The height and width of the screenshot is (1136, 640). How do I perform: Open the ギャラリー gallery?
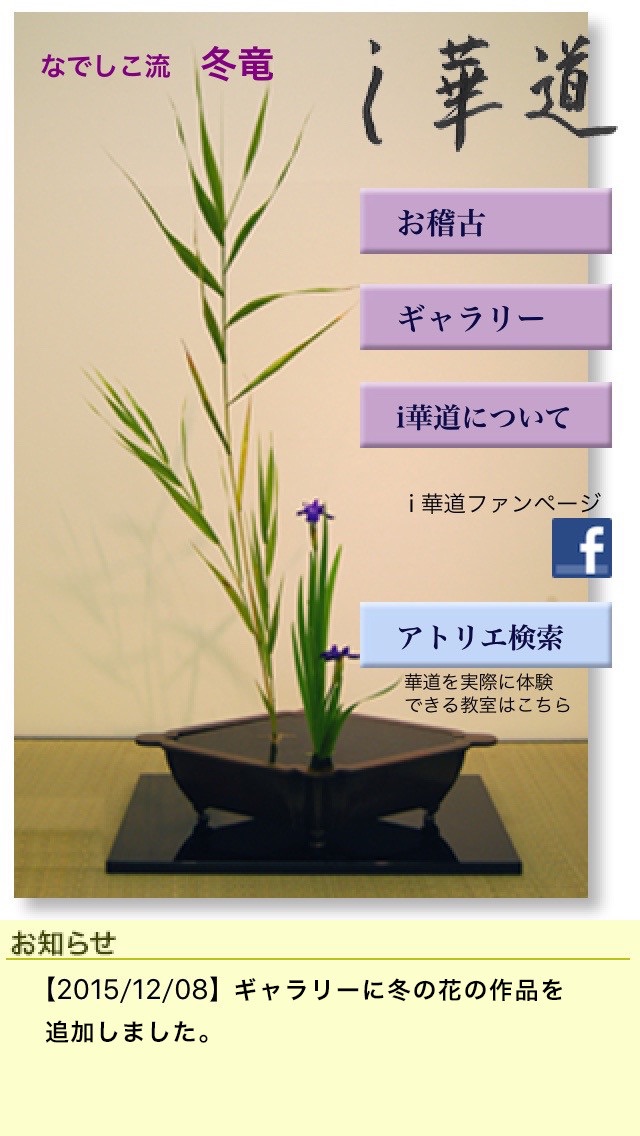click(x=485, y=317)
